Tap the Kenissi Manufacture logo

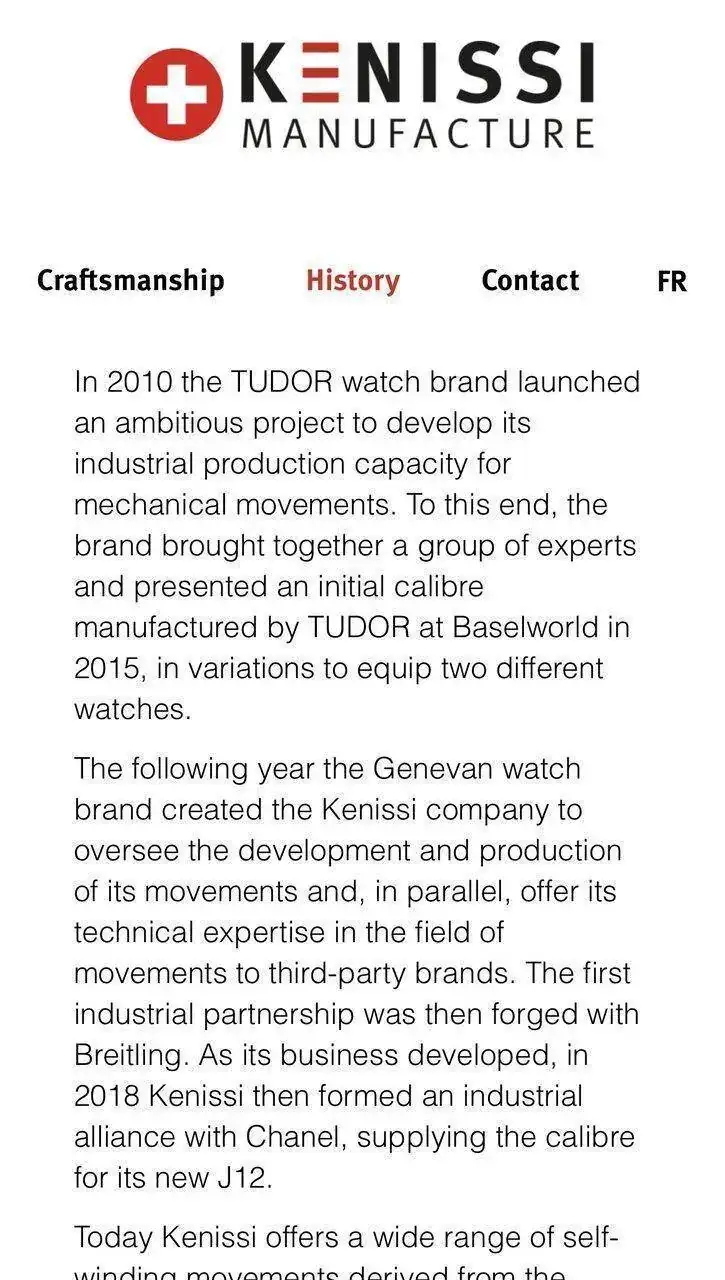[362, 95]
